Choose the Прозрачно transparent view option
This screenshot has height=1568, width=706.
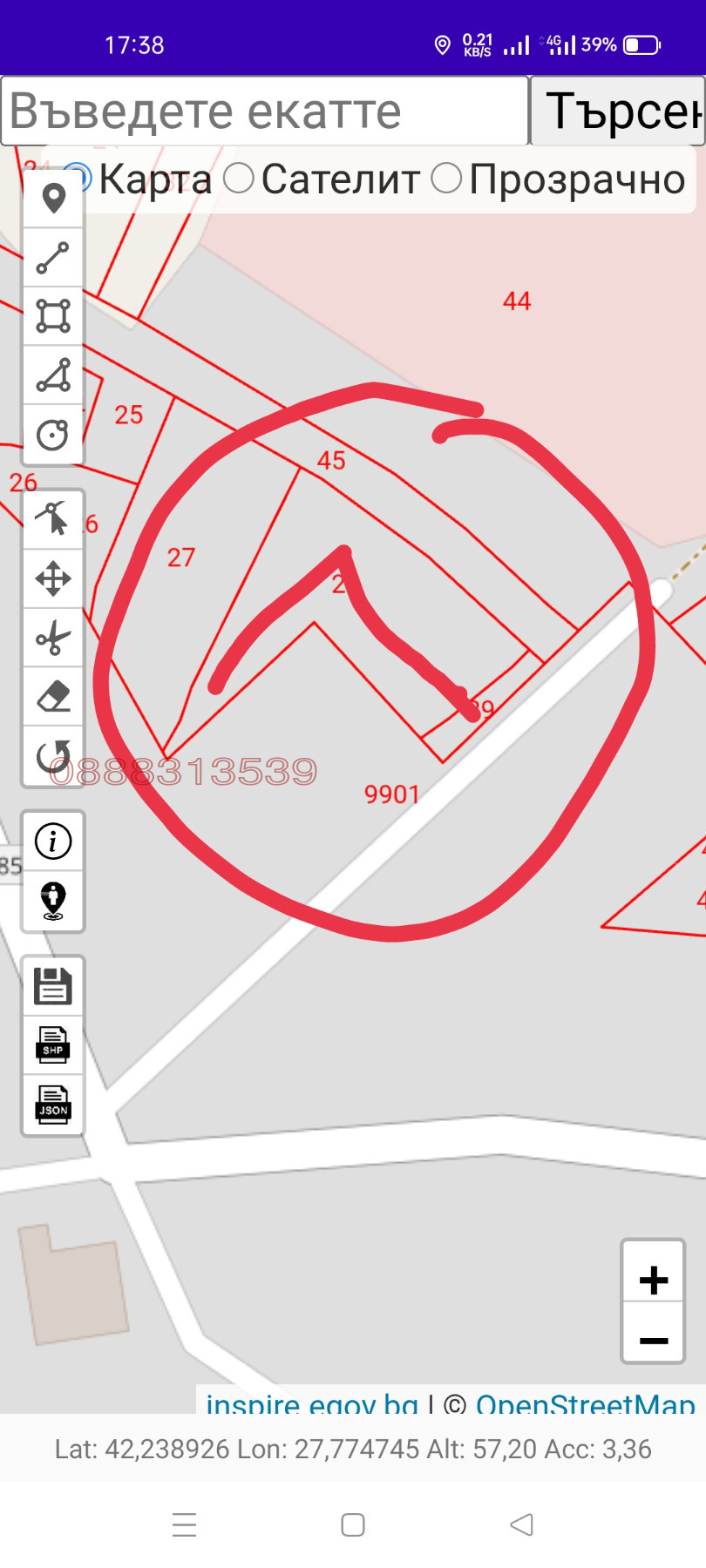(x=446, y=179)
